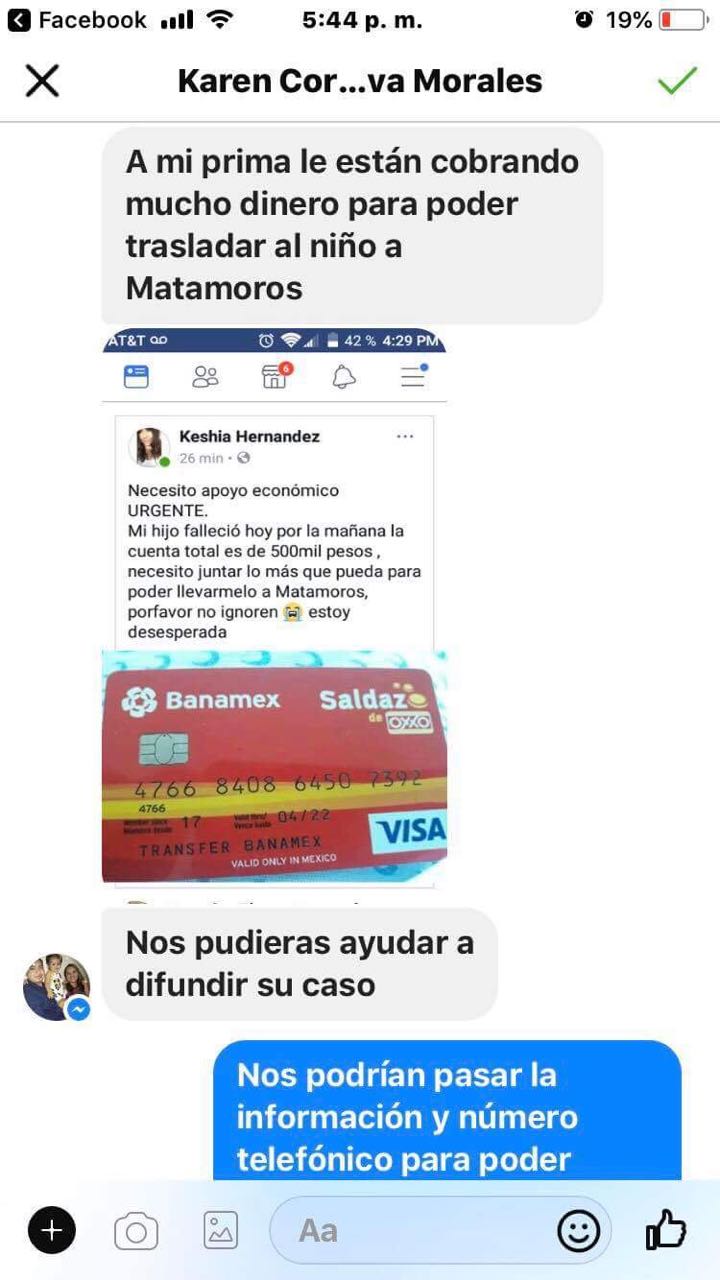This screenshot has height=1280, width=720.
Task: Open the photo gallery picker
Action: [221, 1231]
